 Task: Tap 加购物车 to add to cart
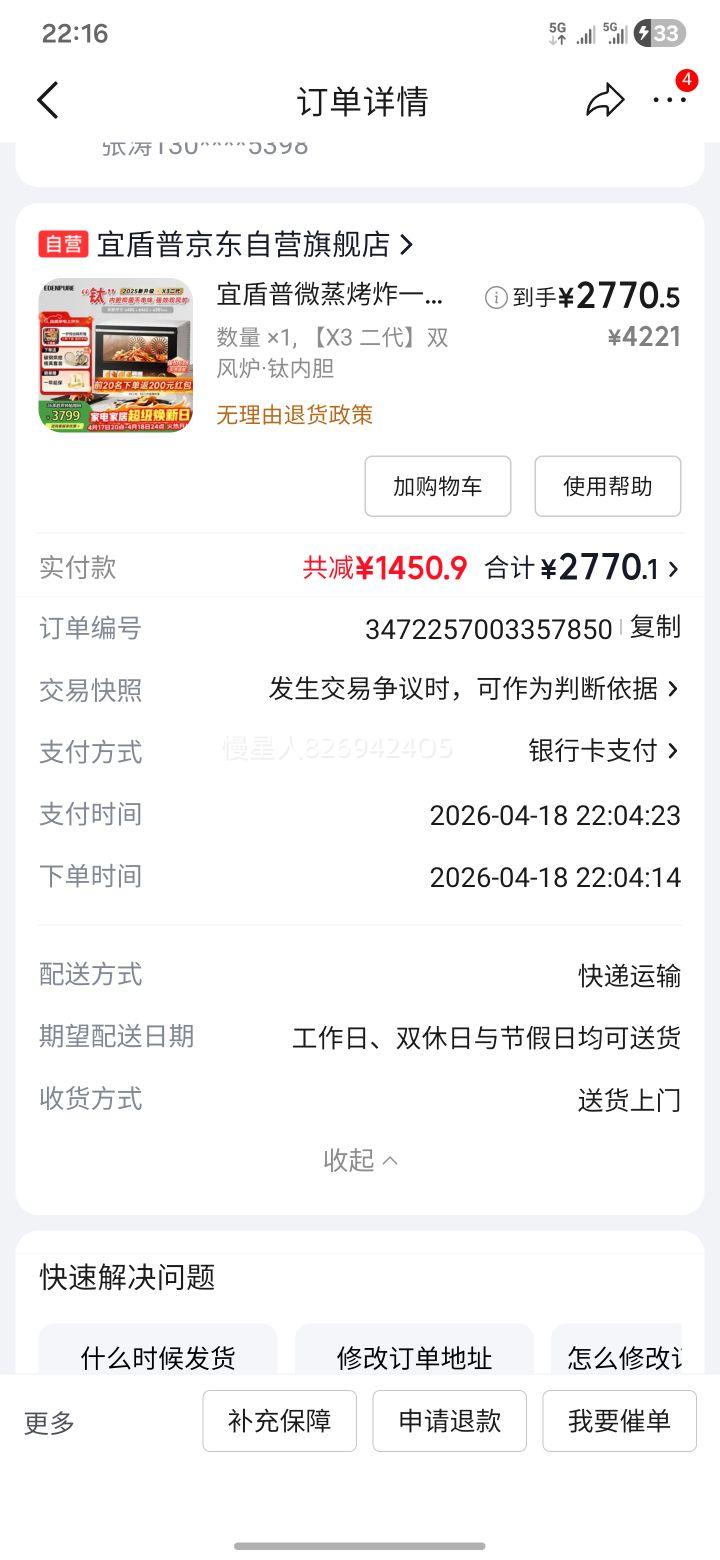coord(438,486)
